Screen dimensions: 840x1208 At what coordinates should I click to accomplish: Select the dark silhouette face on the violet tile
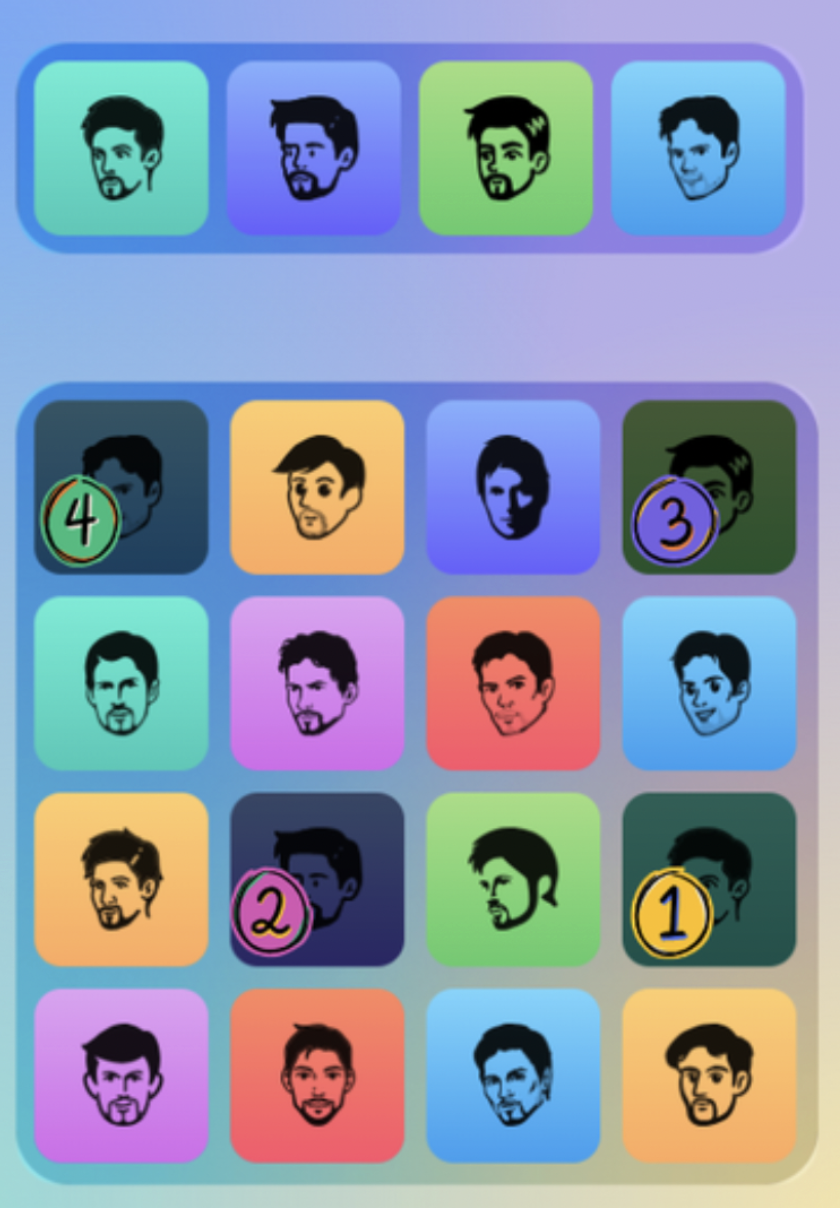point(513,487)
